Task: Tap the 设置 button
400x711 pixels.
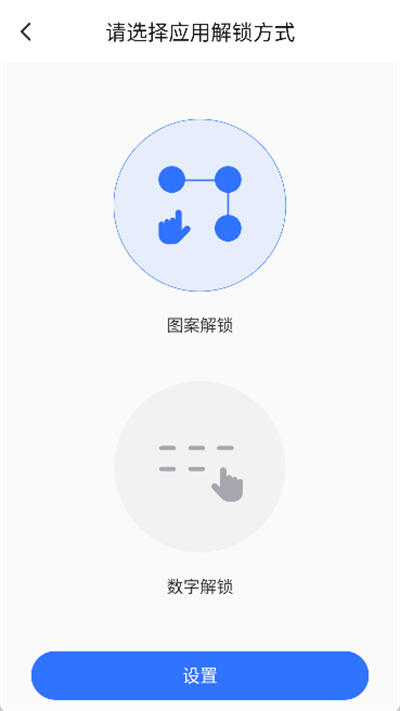Action: click(200, 676)
